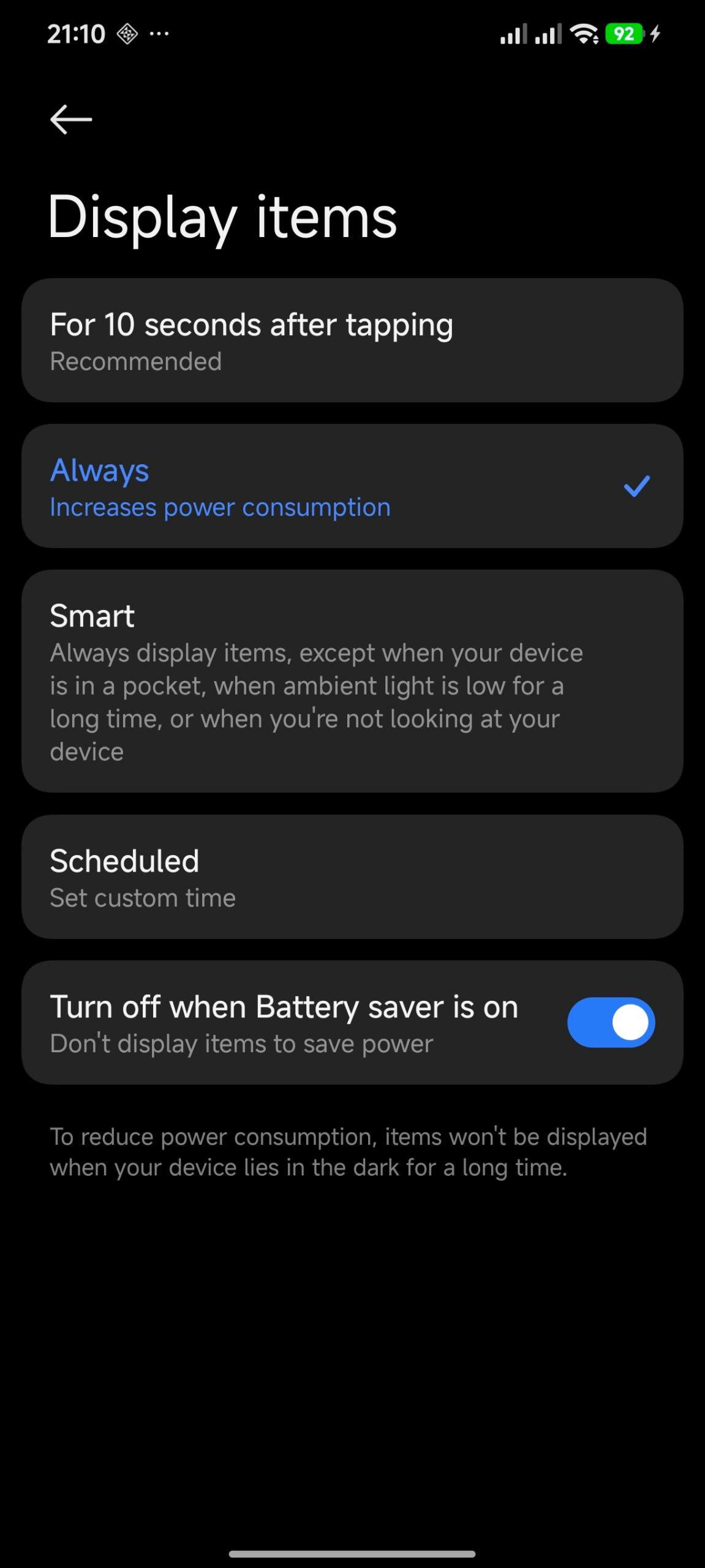Go back using the arrow icon
Viewport: 705px width, 1568px height.
[71, 119]
